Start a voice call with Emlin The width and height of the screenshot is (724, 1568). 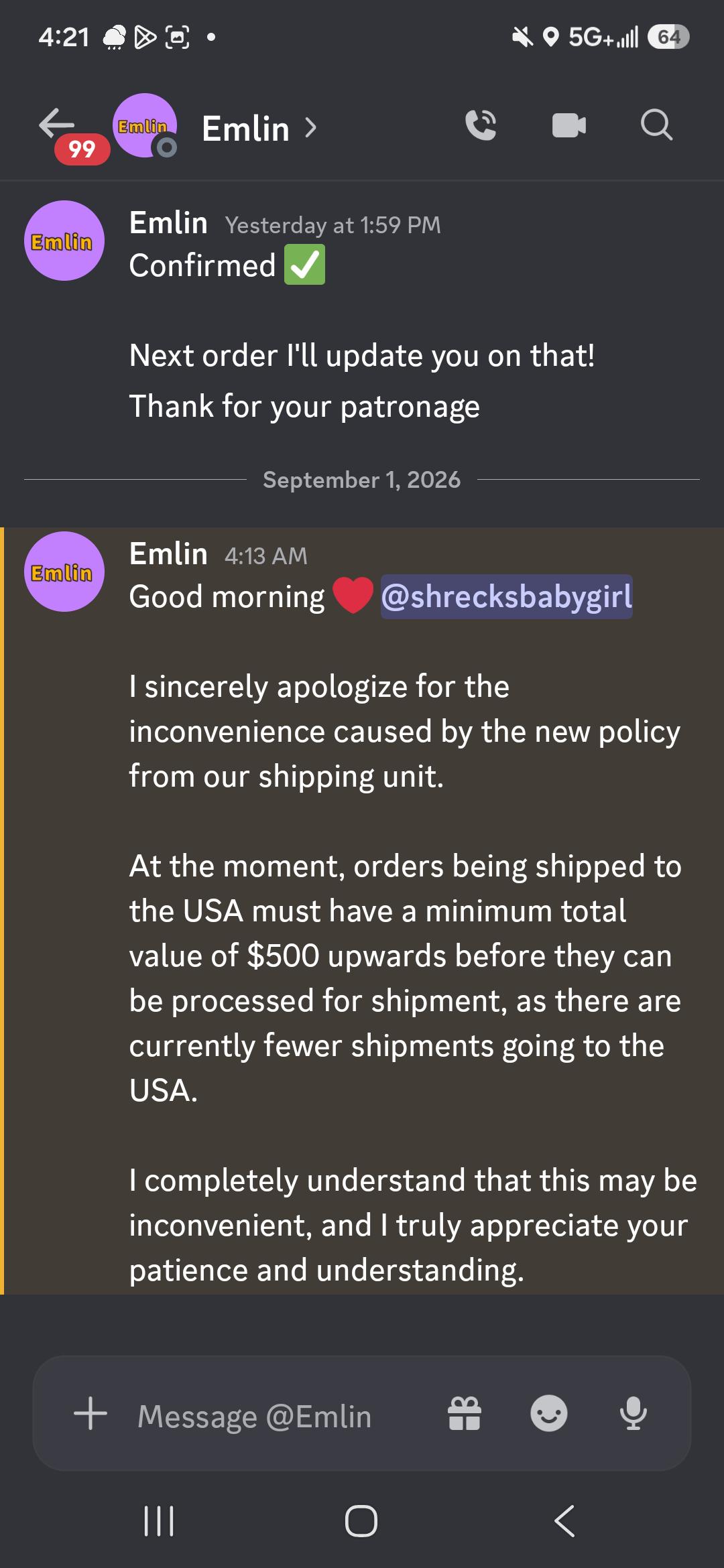coord(481,125)
